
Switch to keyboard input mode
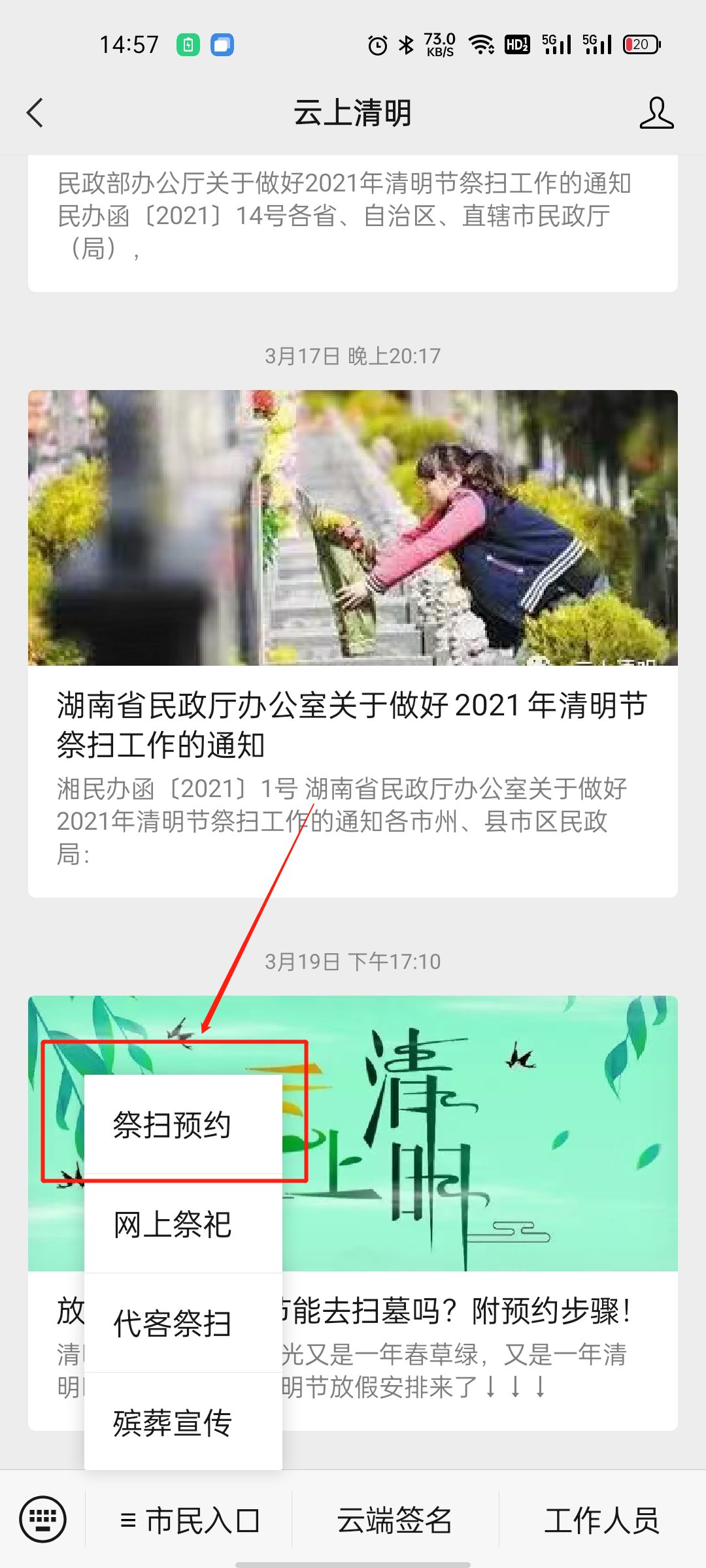coord(43,1520)
